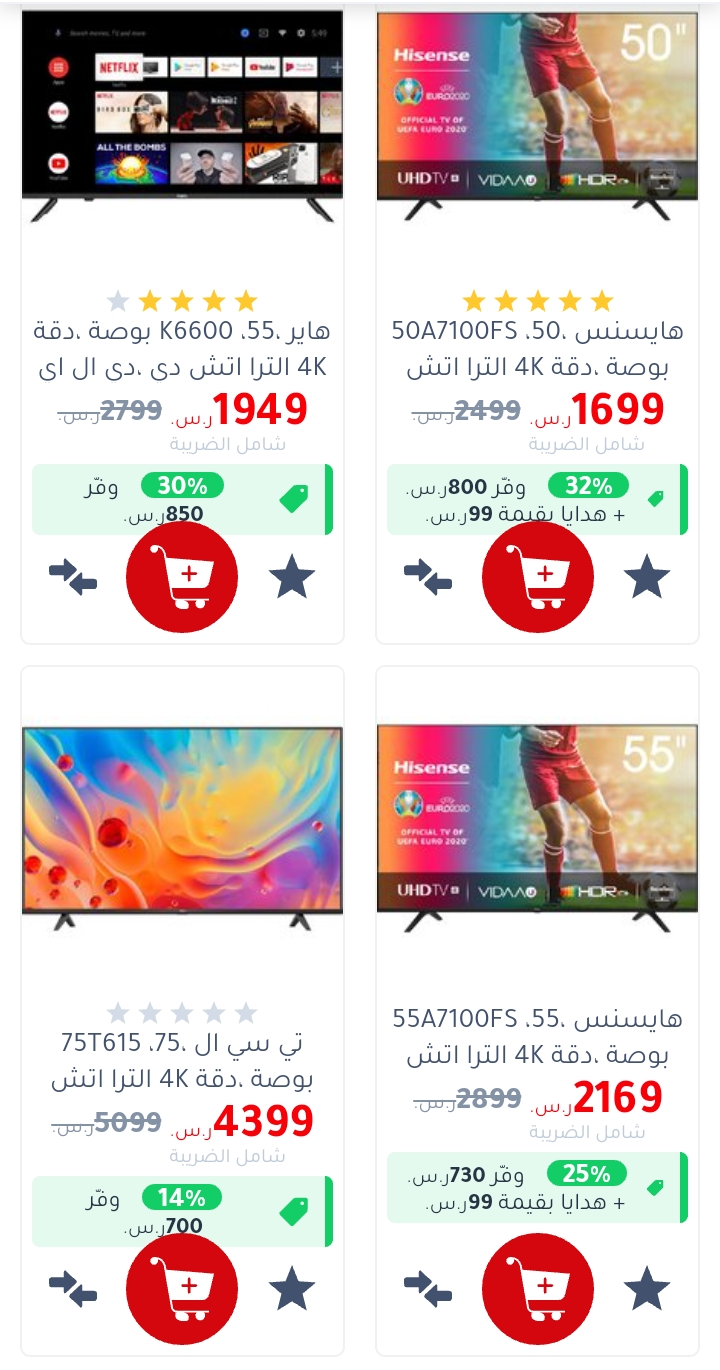
Task: Add TCL 75T615 TV to cart
Action: (x=182, y=1289)
